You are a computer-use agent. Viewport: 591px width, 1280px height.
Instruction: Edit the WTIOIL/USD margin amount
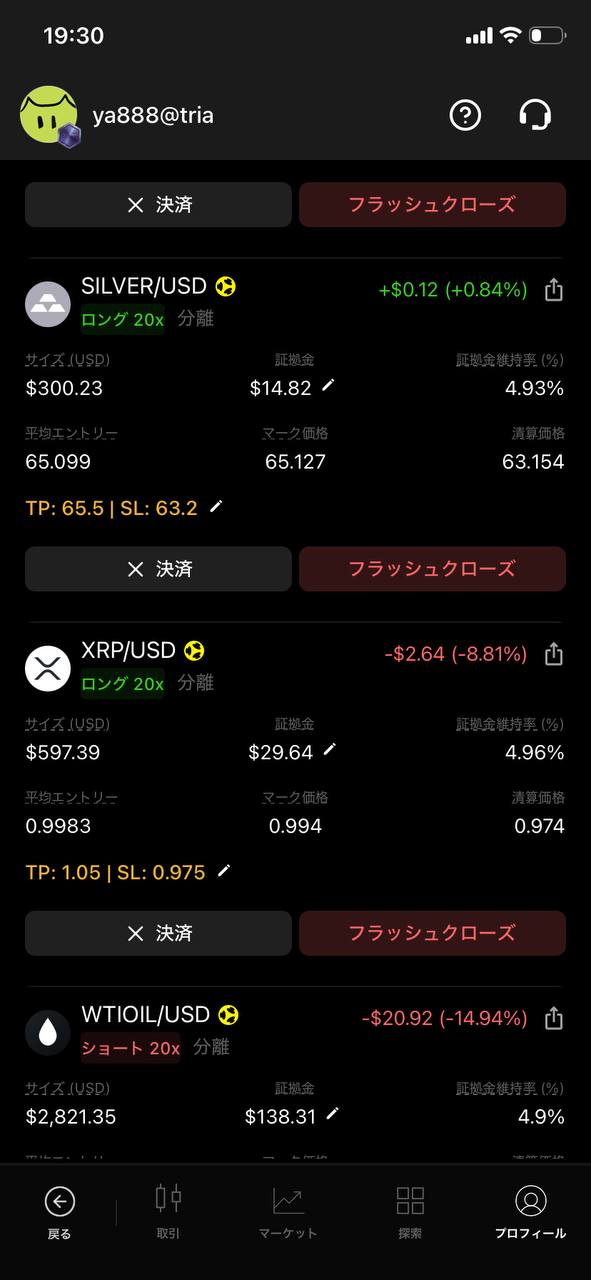333,1114
